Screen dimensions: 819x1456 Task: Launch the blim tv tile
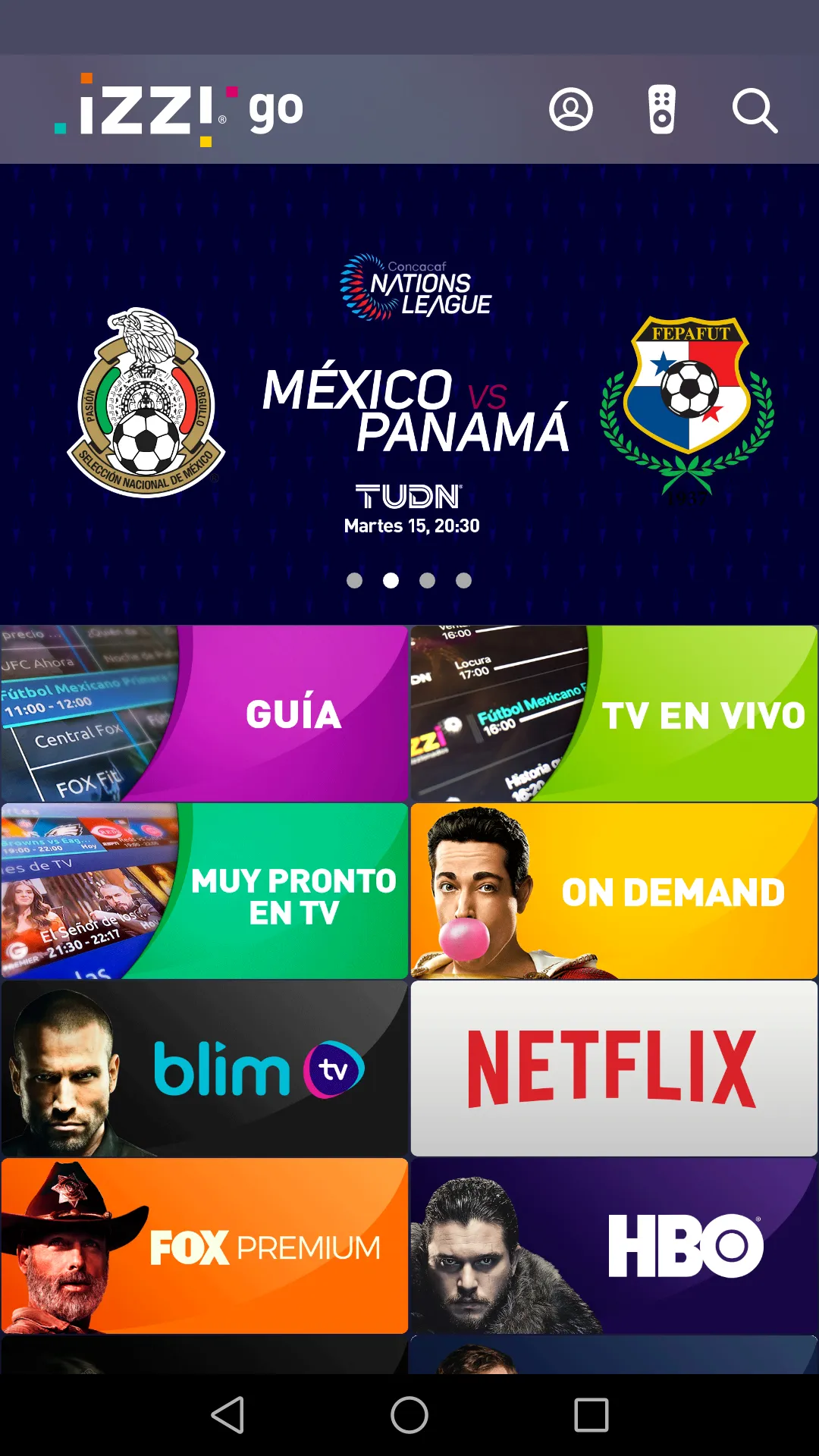tap(205, 1068)
